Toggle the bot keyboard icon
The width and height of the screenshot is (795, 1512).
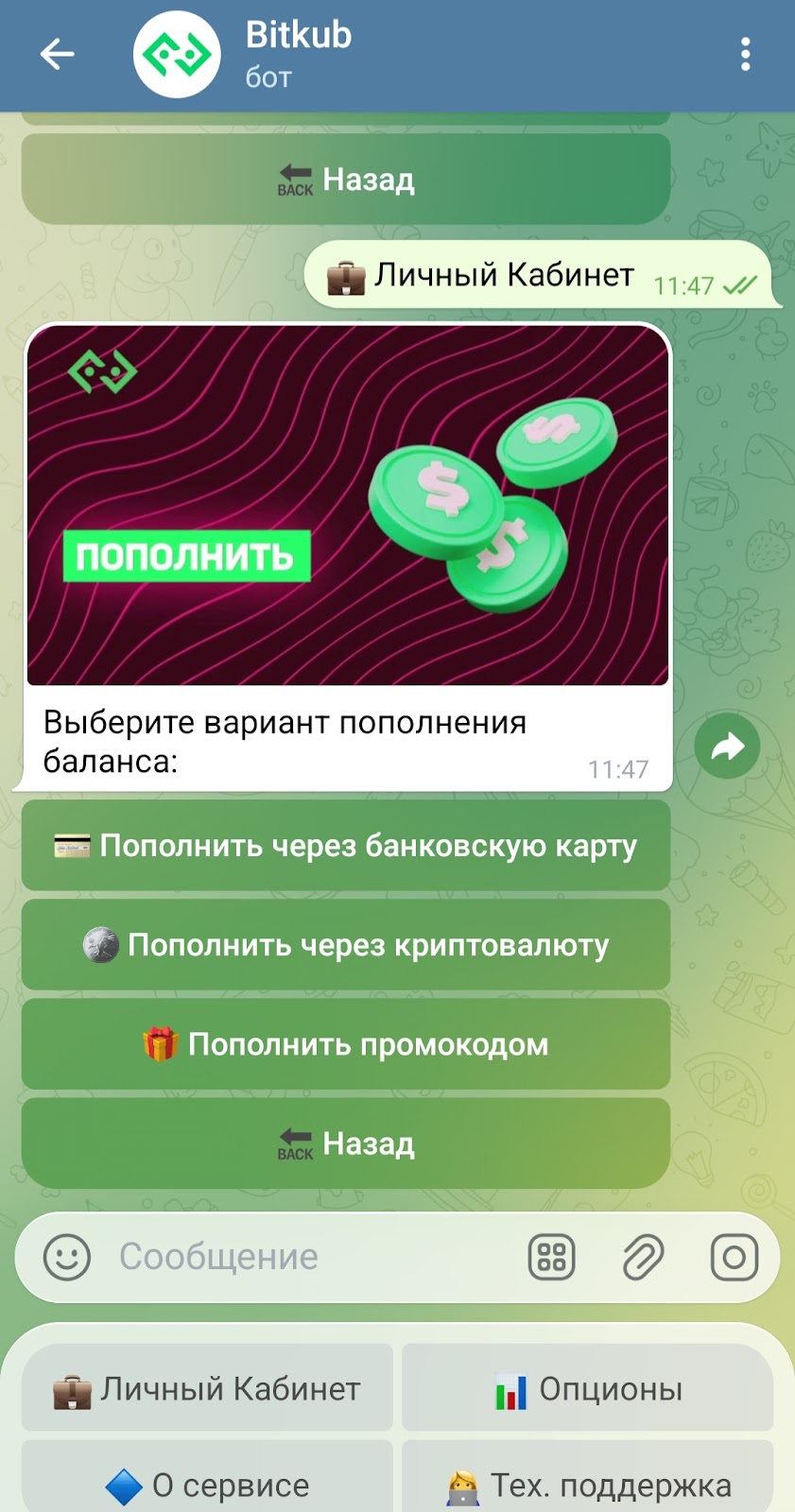point(551,1258)
